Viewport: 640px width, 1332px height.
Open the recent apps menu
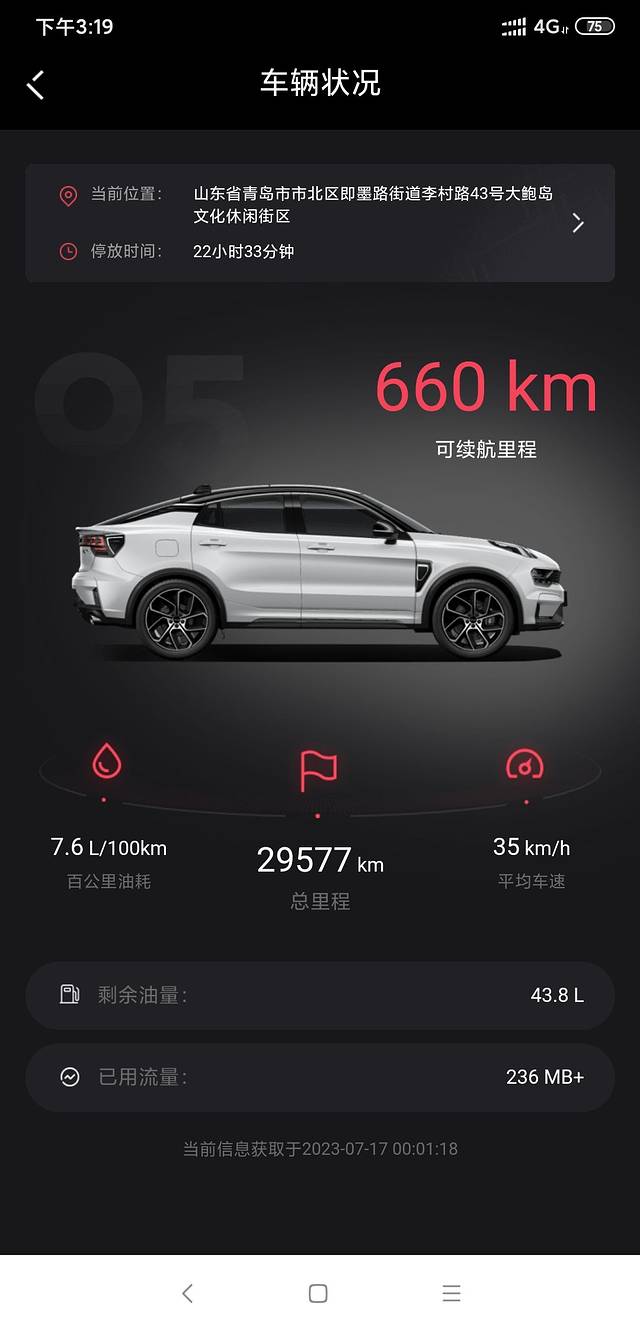pos(451,1293)
